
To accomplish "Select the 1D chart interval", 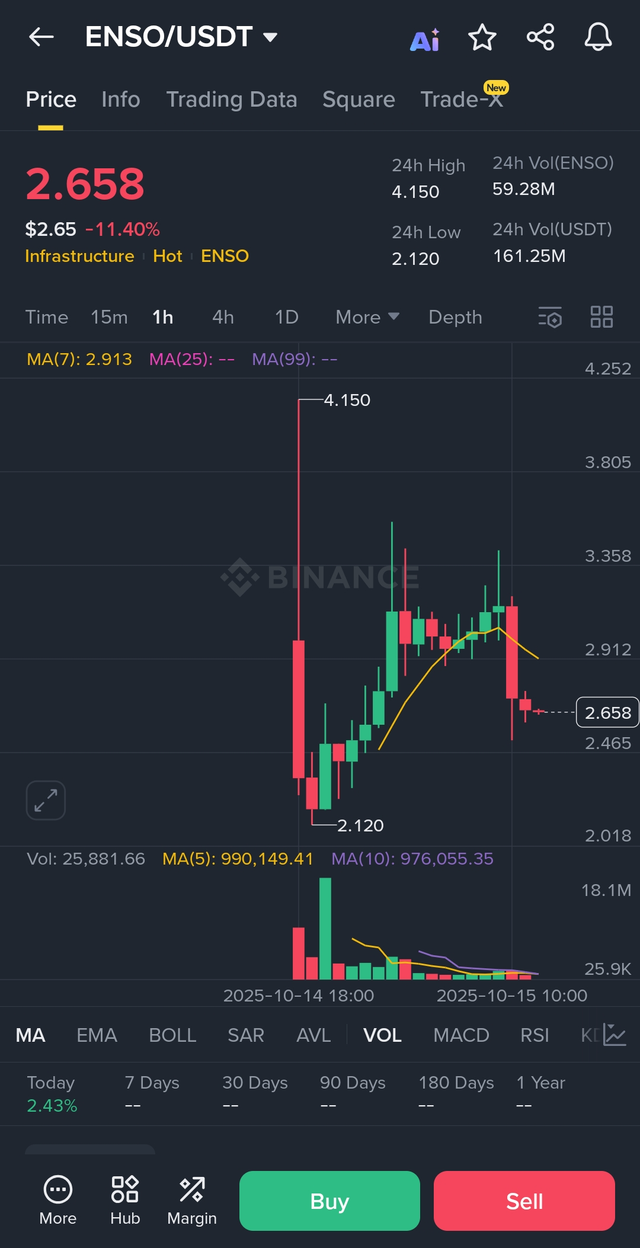I will [287, 317].
